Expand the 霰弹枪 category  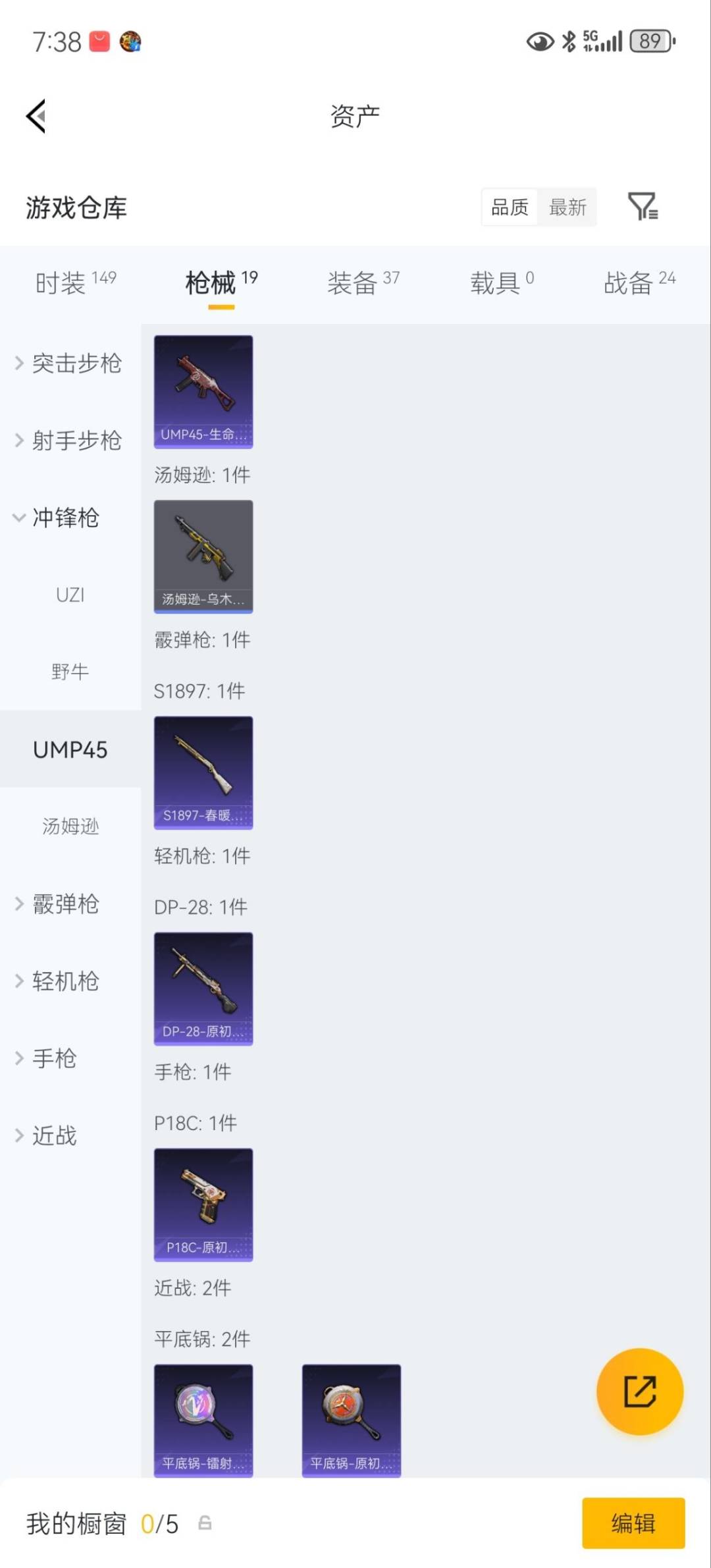coord(65,904)
